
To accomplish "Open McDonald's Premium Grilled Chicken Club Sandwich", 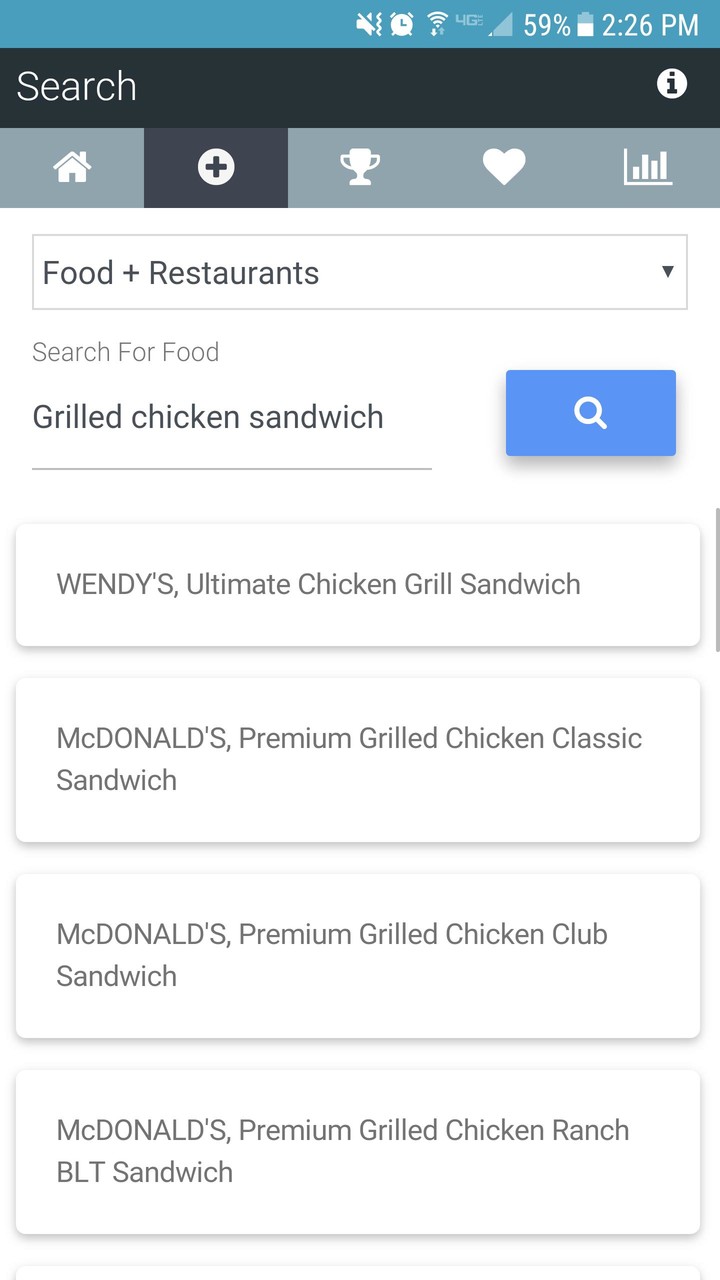I will (x=358, y=955).
